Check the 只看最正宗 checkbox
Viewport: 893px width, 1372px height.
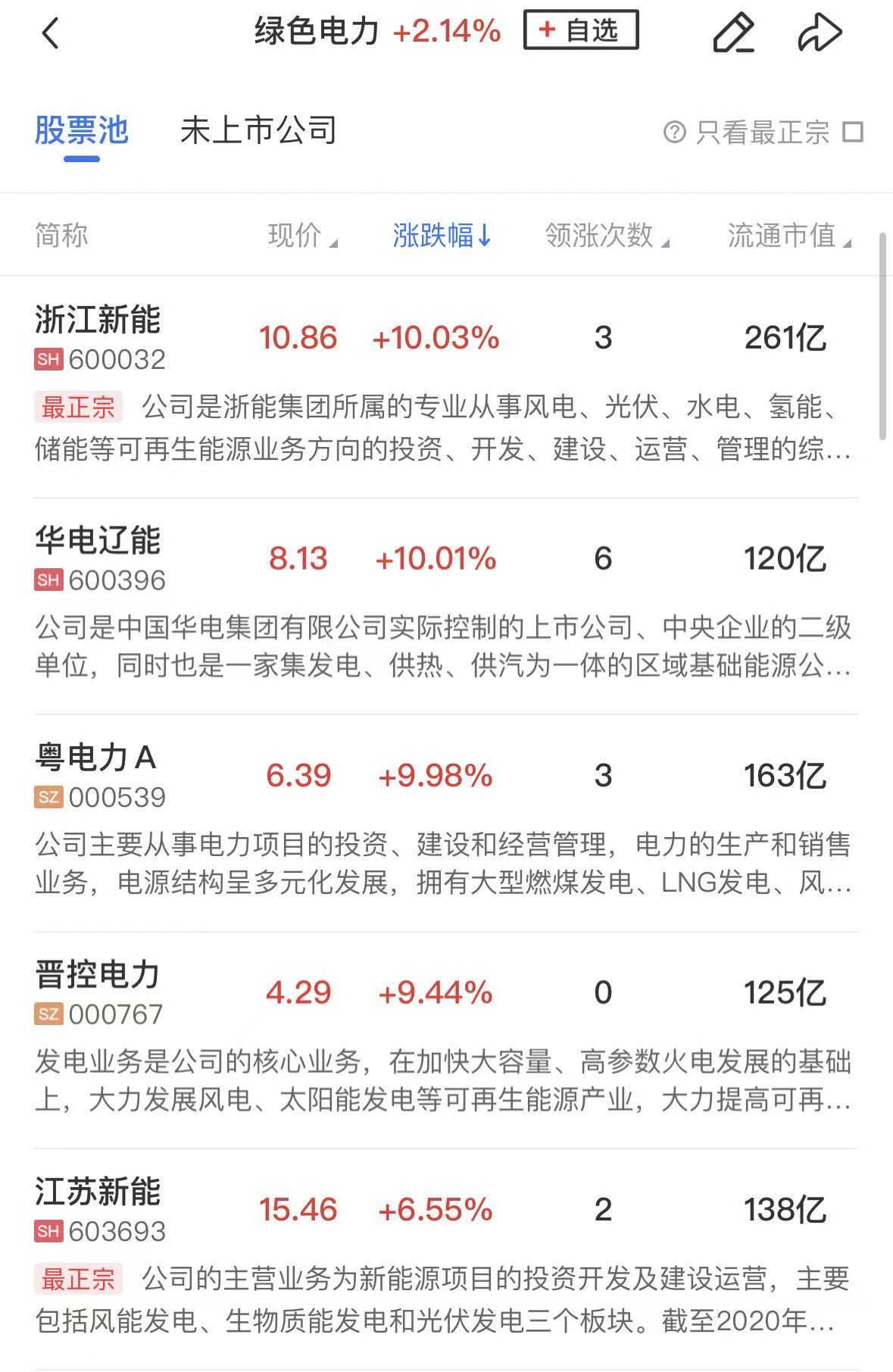coord(854,133)
